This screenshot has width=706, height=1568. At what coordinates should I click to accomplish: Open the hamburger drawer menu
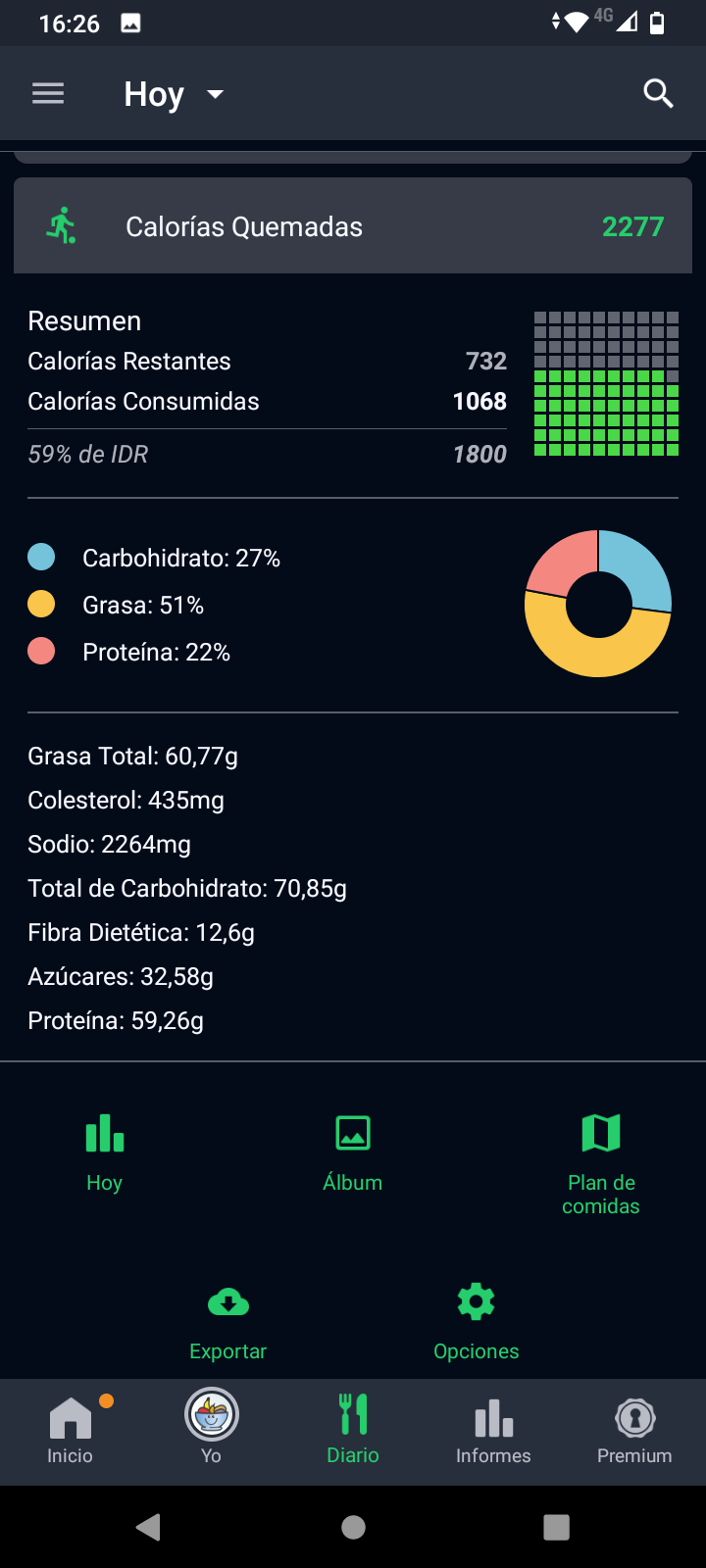click(48, 93)
